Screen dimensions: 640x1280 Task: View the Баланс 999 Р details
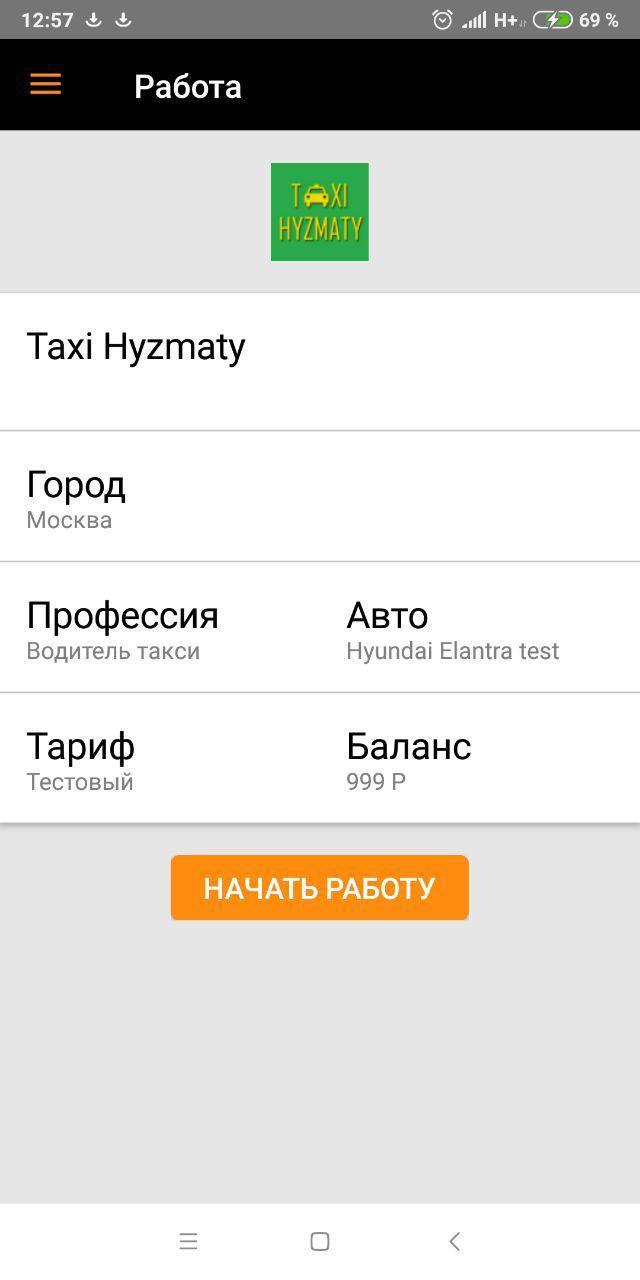pyautogui.click(x=480, y=758)
